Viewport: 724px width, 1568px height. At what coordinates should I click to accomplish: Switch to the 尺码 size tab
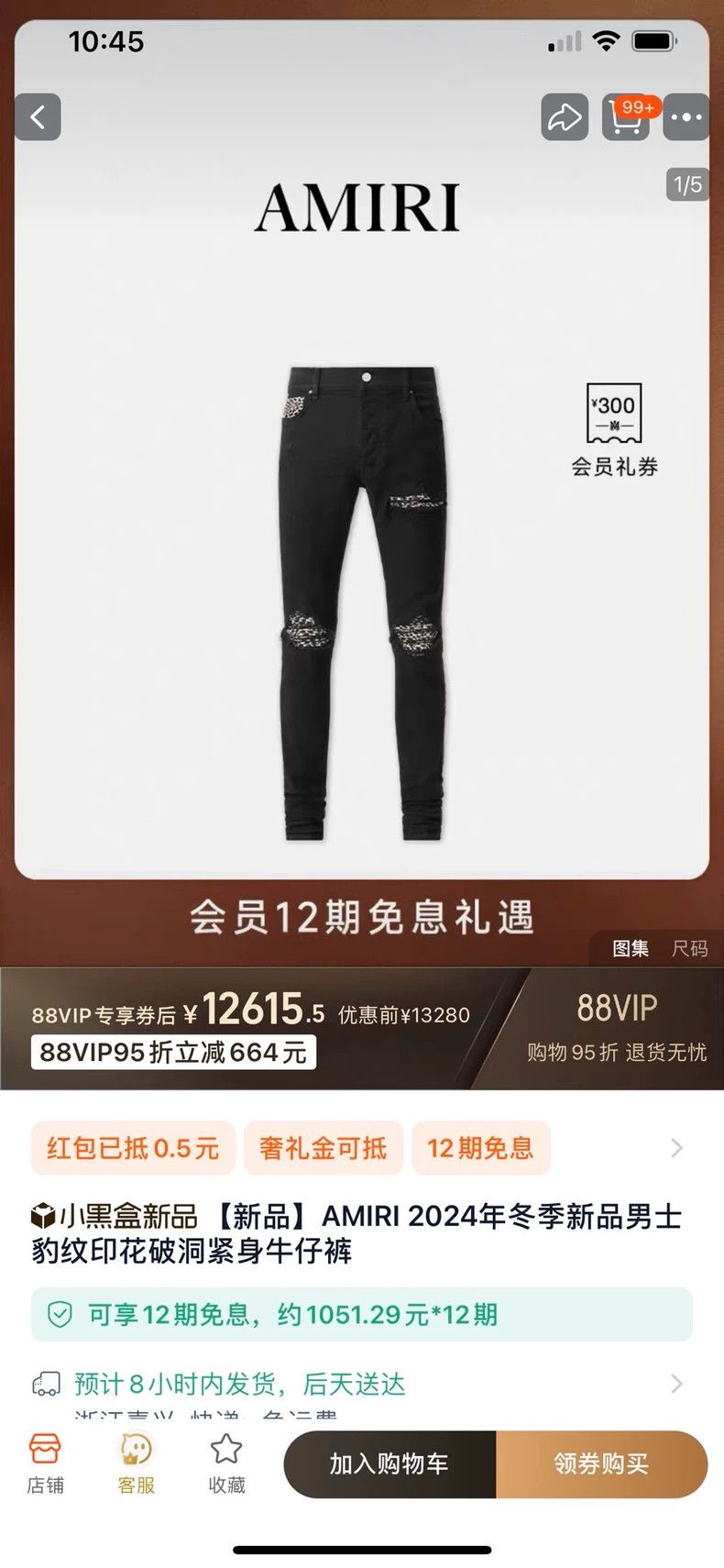click(x=689, y=948)
